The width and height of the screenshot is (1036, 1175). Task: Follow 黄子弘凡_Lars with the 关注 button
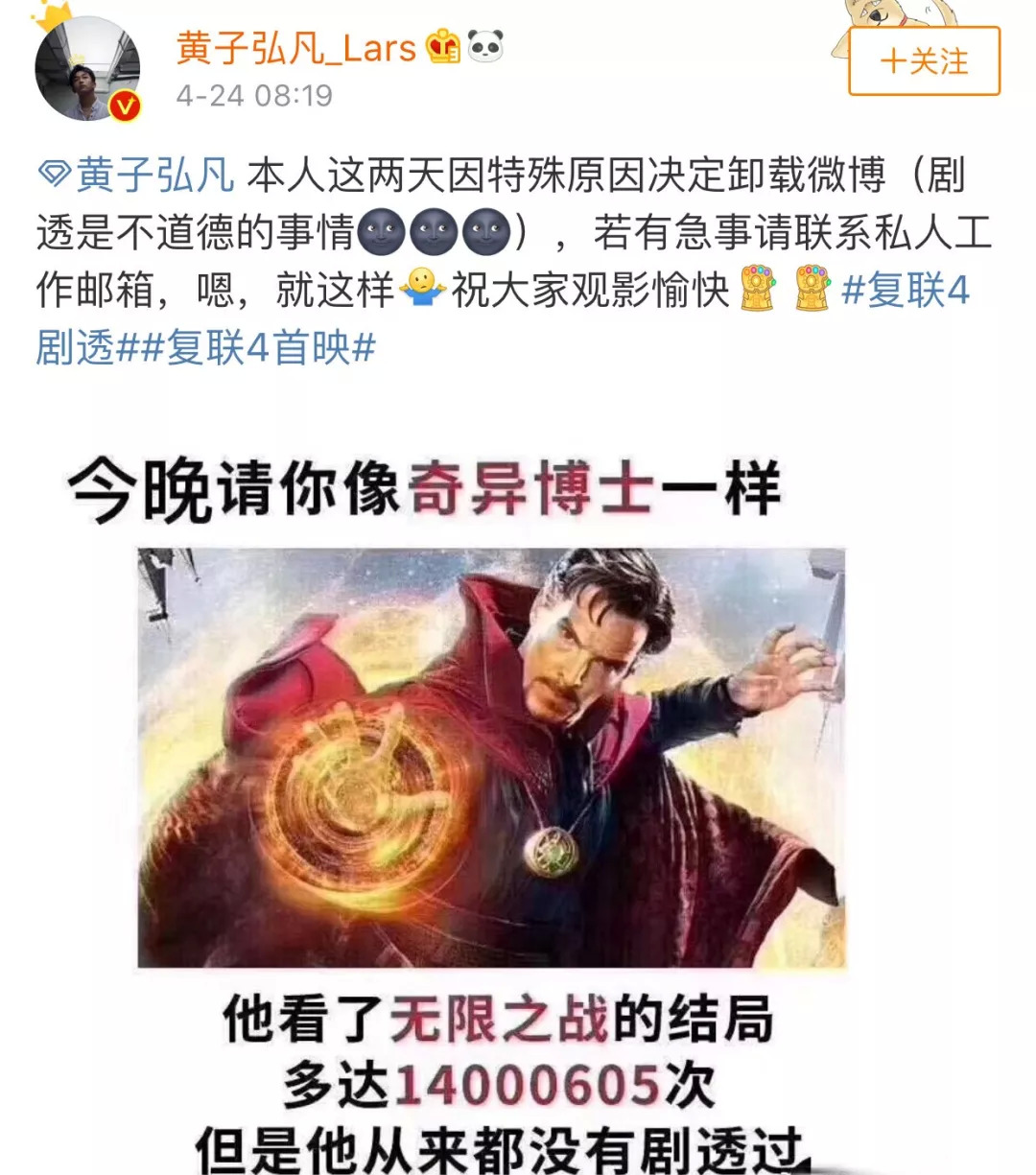tap(924, 61)
